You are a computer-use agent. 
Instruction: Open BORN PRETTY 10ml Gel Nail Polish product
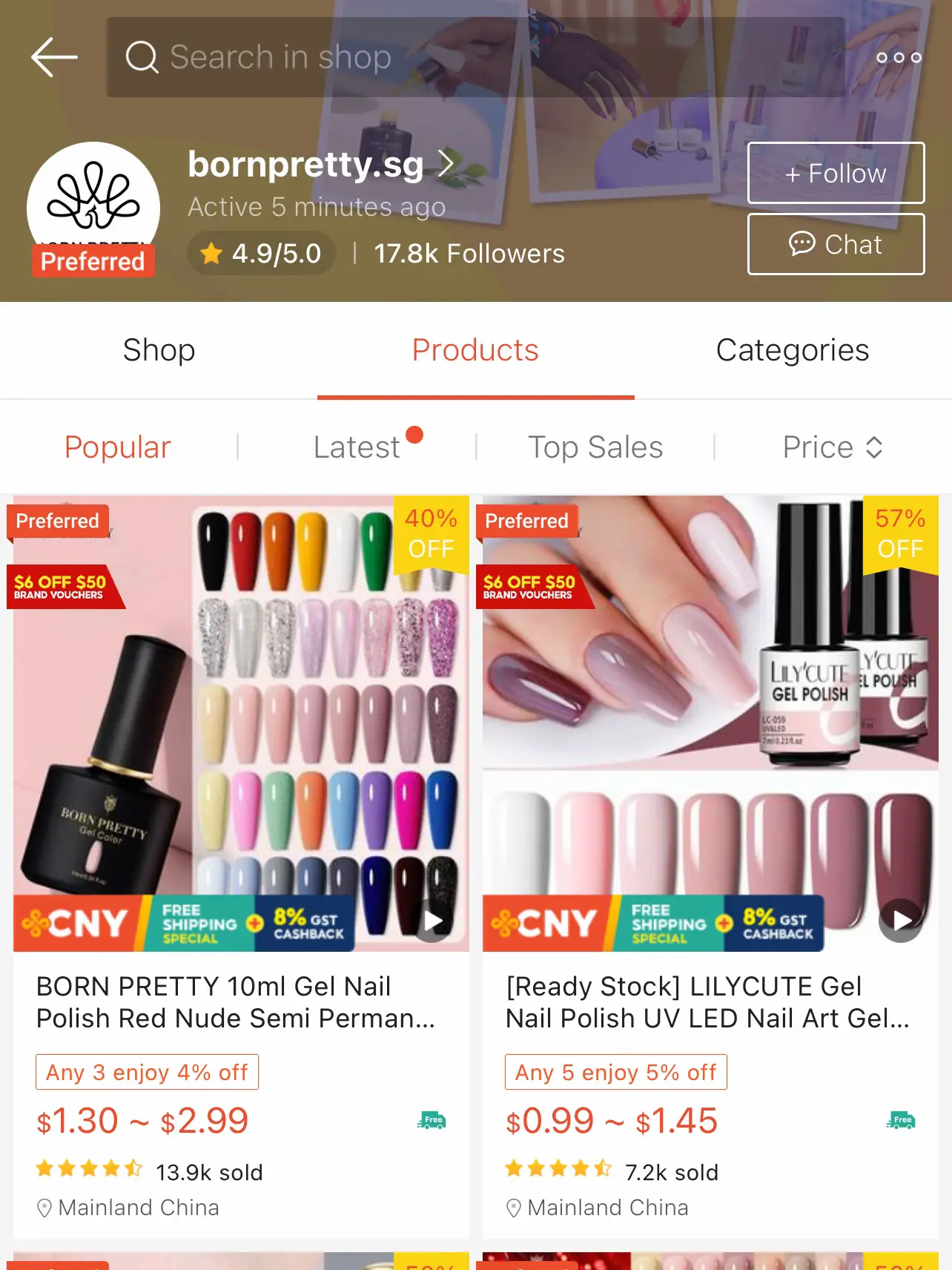click(x=235, y=1002)
